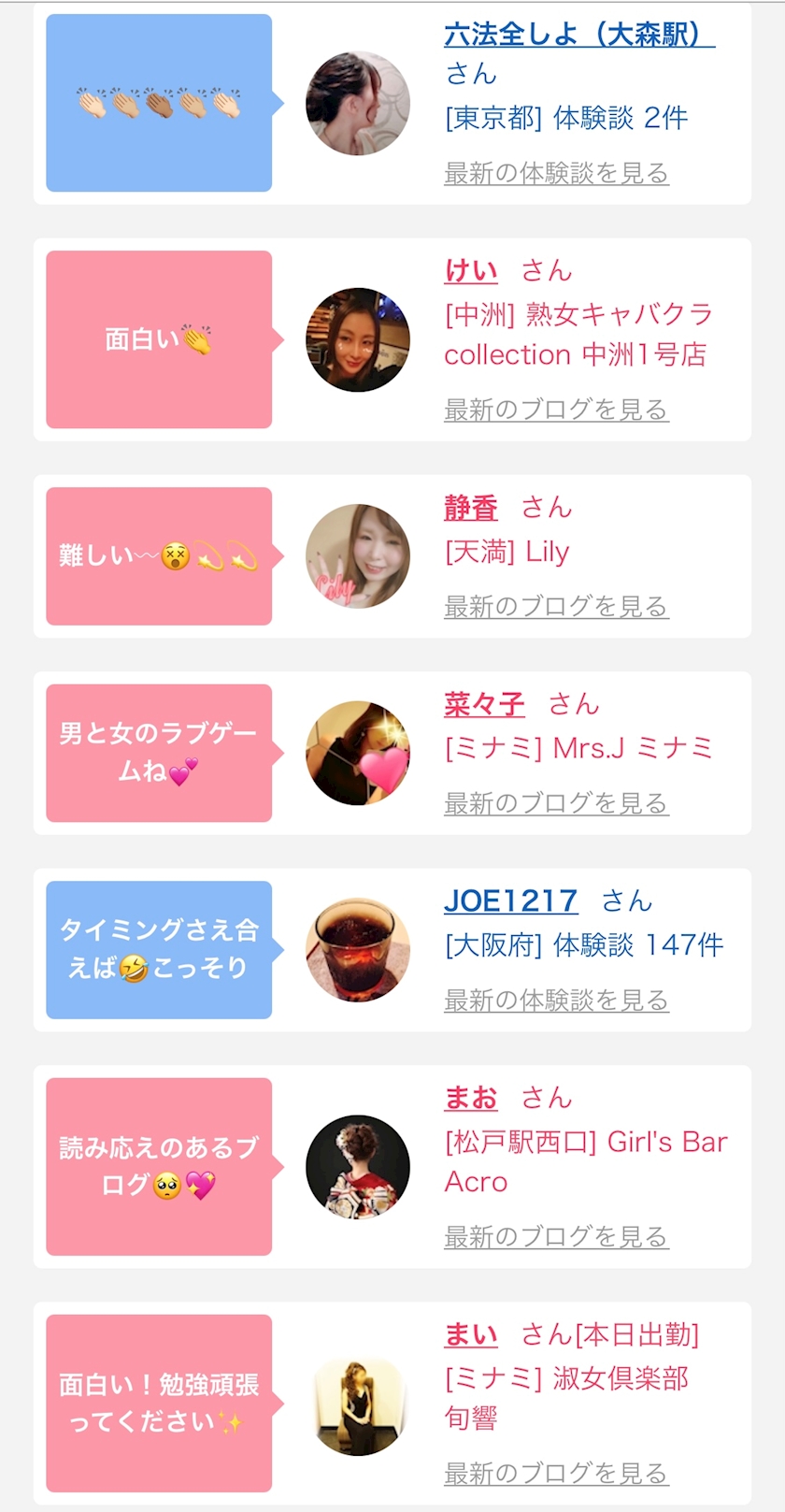This screenshot has width=785, height=1512.
Task: View けい's latest blog
Action: tap(556, 410)
